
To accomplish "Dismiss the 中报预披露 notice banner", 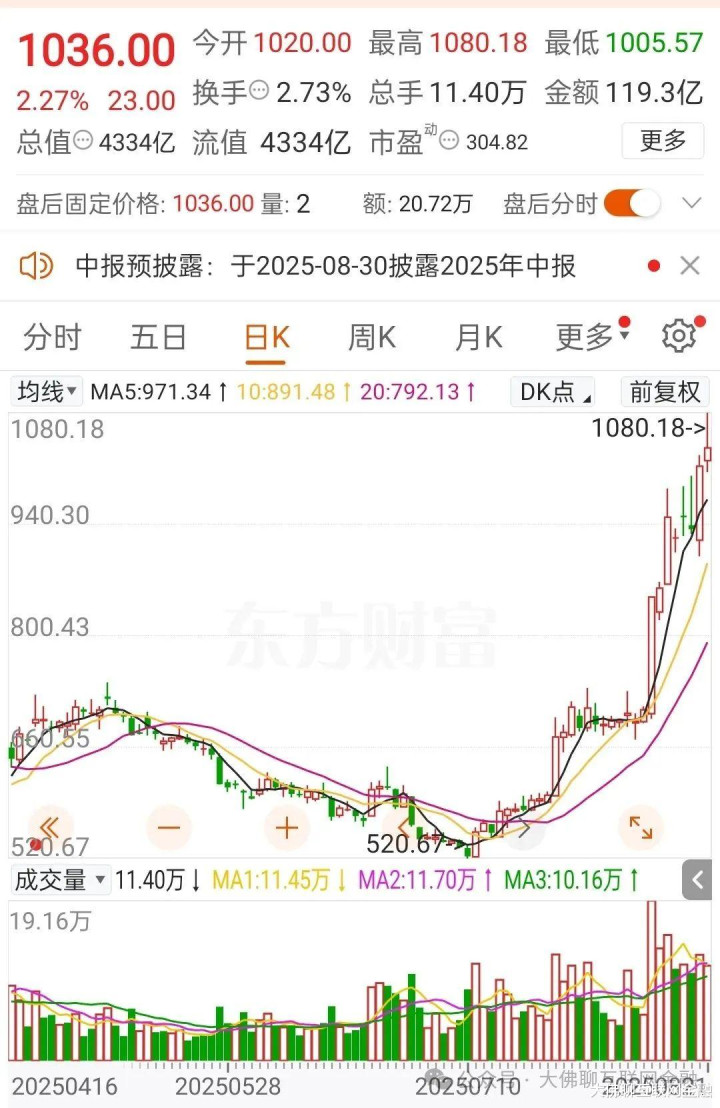I will pyautogui.click(x=690, y=266).
